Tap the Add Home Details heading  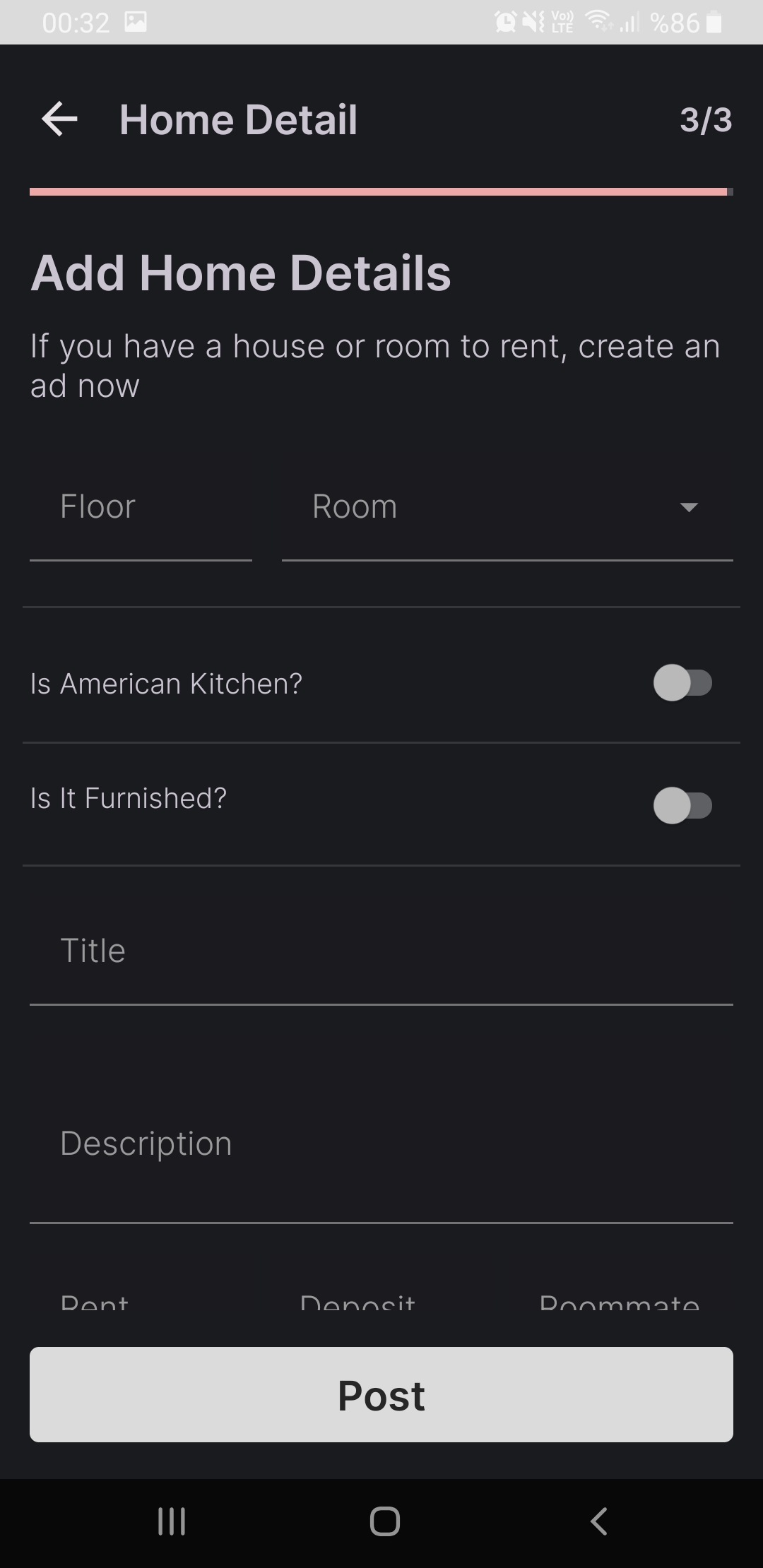point(240,273)
